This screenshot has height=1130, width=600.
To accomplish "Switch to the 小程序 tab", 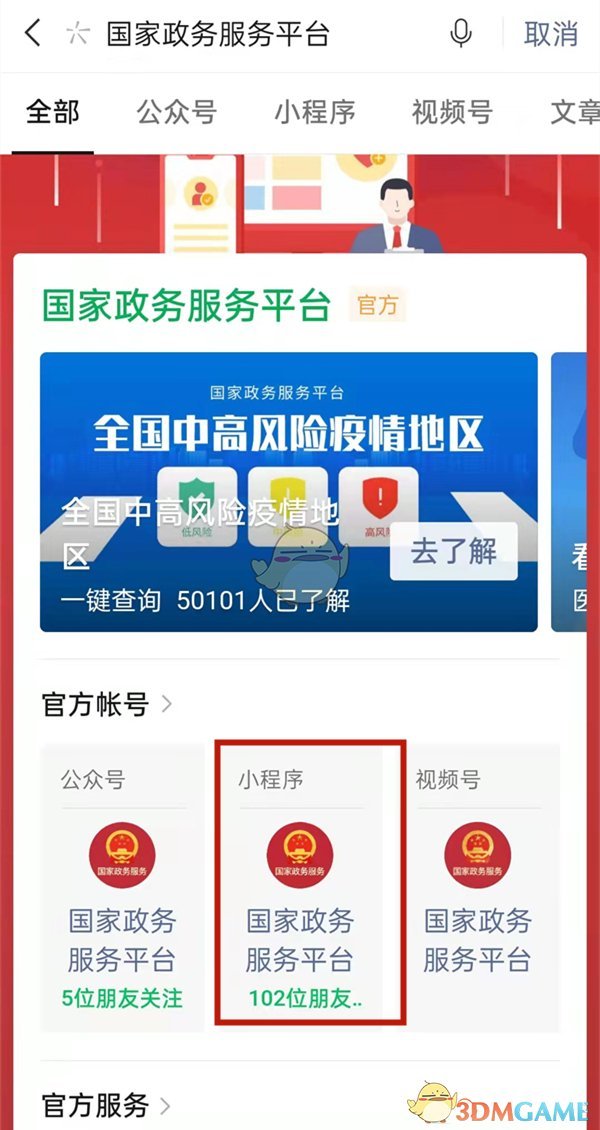I will 315,112.
